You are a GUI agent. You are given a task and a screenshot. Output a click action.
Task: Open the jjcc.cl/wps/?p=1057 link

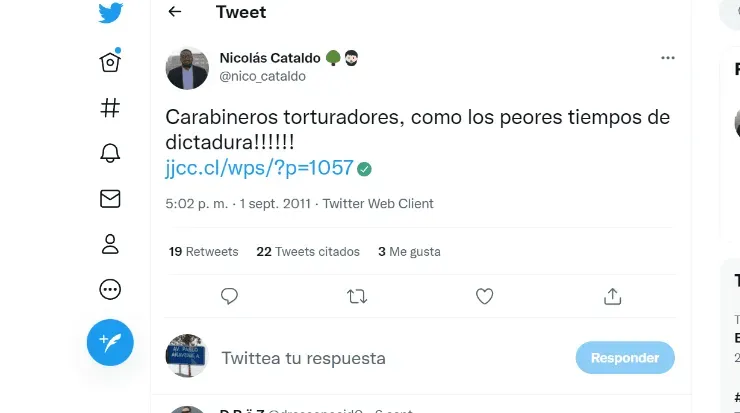click(x=260, y=168)
